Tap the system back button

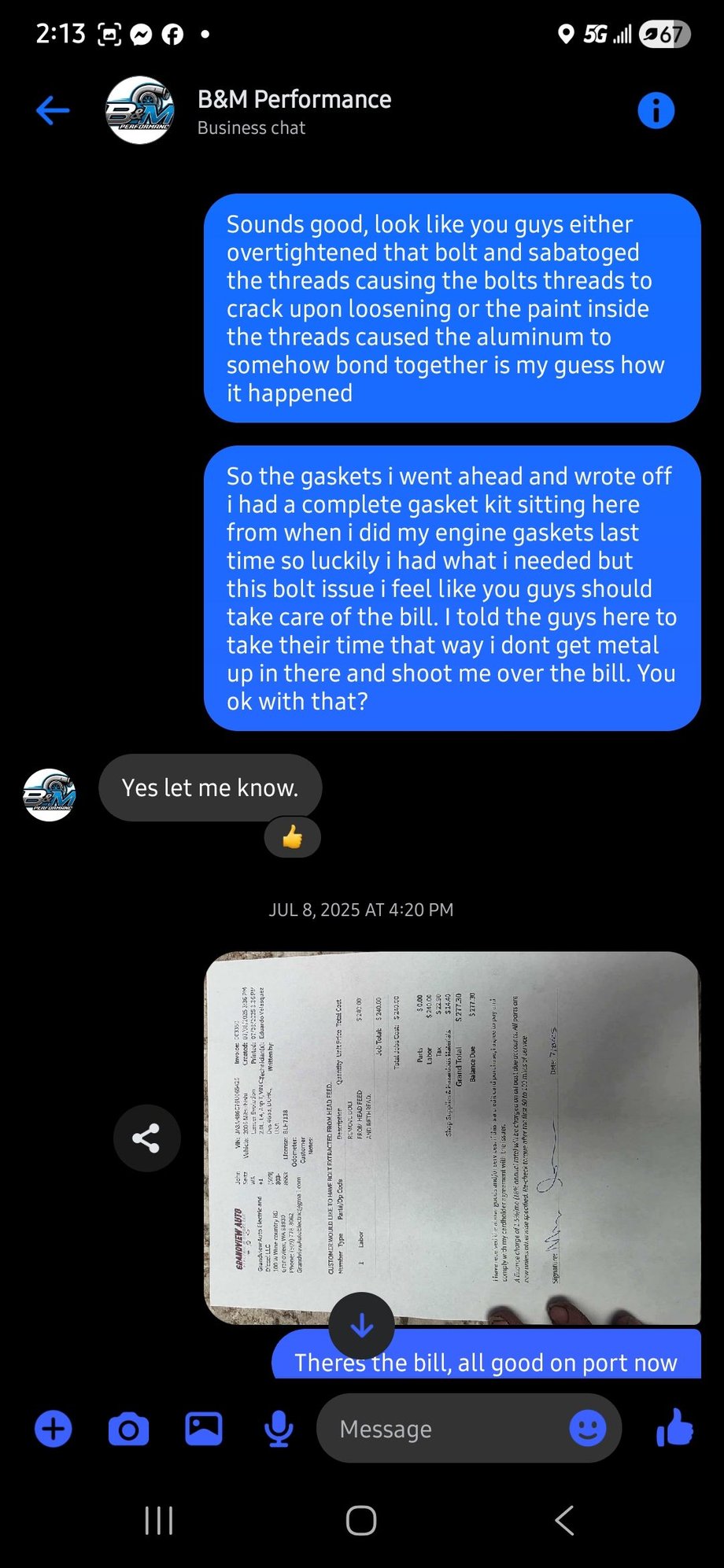pyautogui.click(x=564, y=1520)
